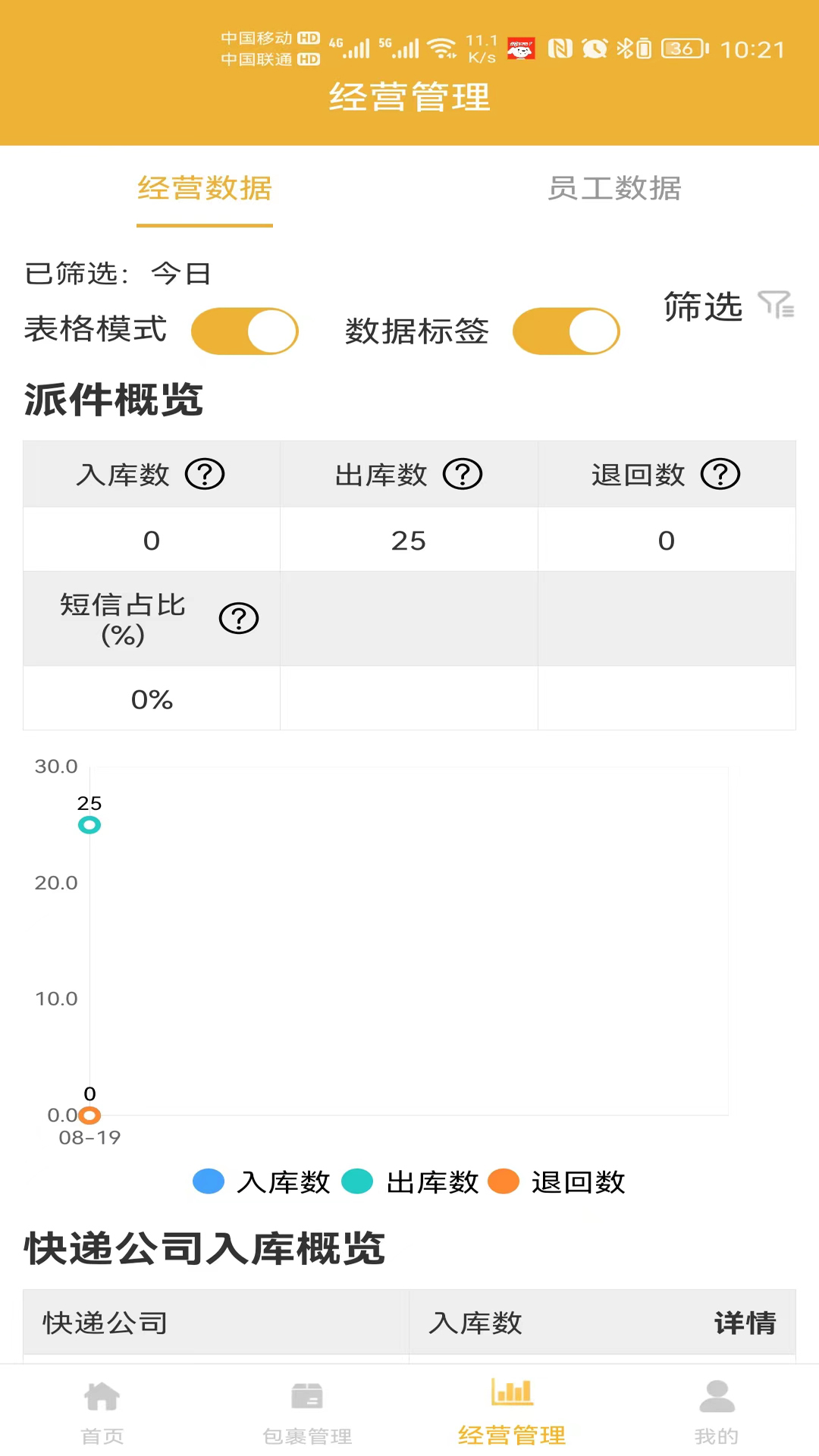Go to the 首页 tab
819x1456 pixels.
pyautogui.click(x=102, y=1412)
